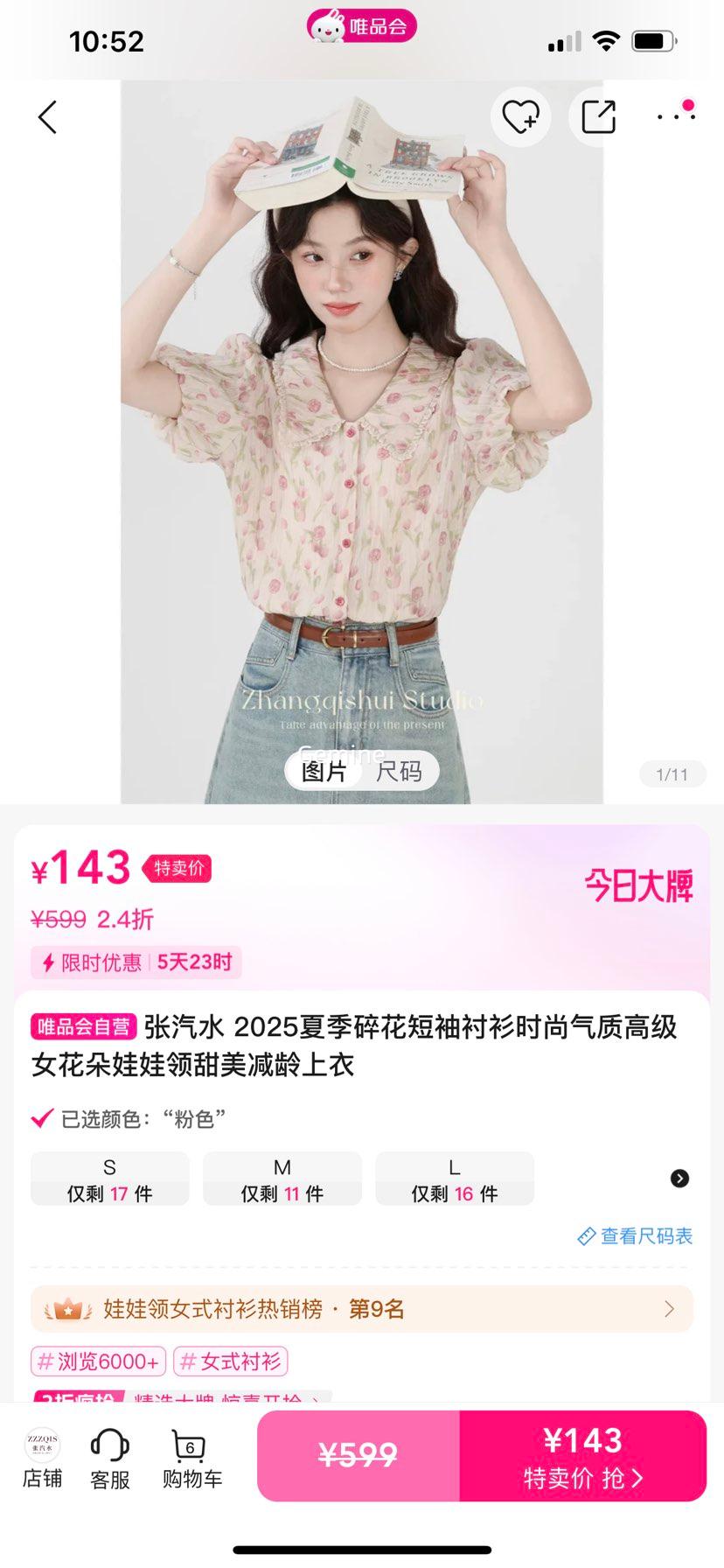Choose size S

pos(109,1179)
